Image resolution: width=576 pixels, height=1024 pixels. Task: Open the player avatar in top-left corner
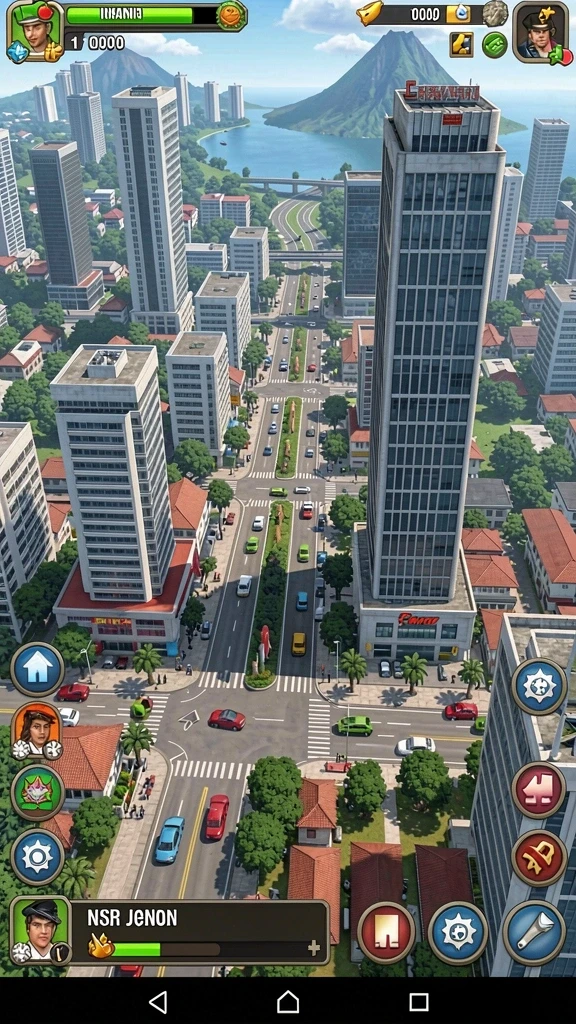[x=35, y=31]
